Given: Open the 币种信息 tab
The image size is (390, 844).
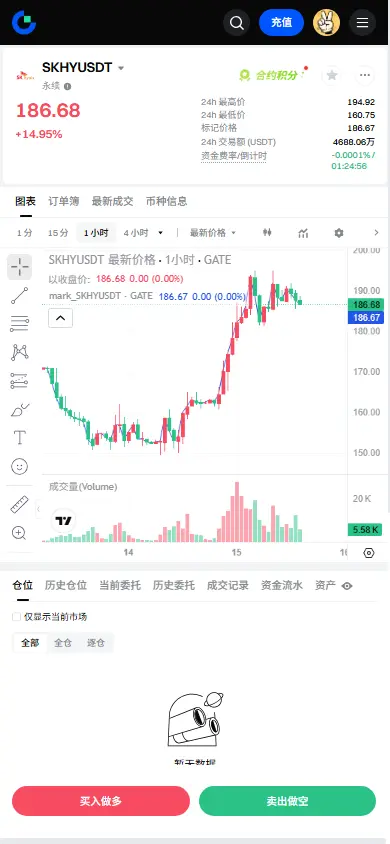Looking at the screenshot, I should 167,201.
